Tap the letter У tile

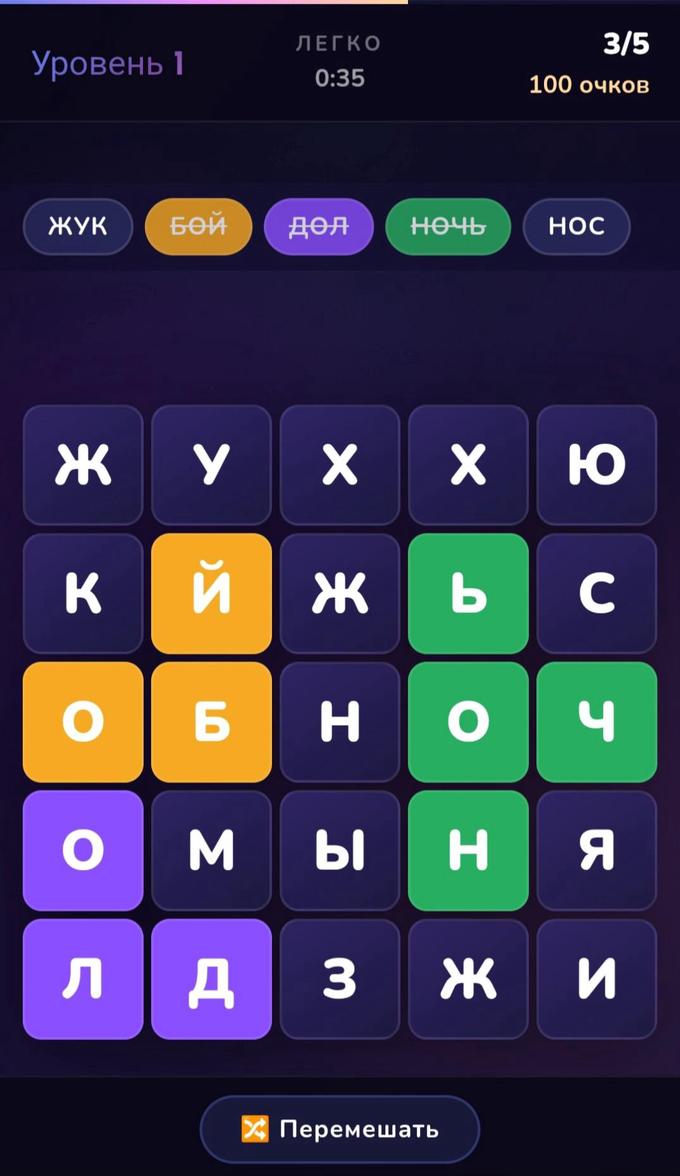(211, 465)
